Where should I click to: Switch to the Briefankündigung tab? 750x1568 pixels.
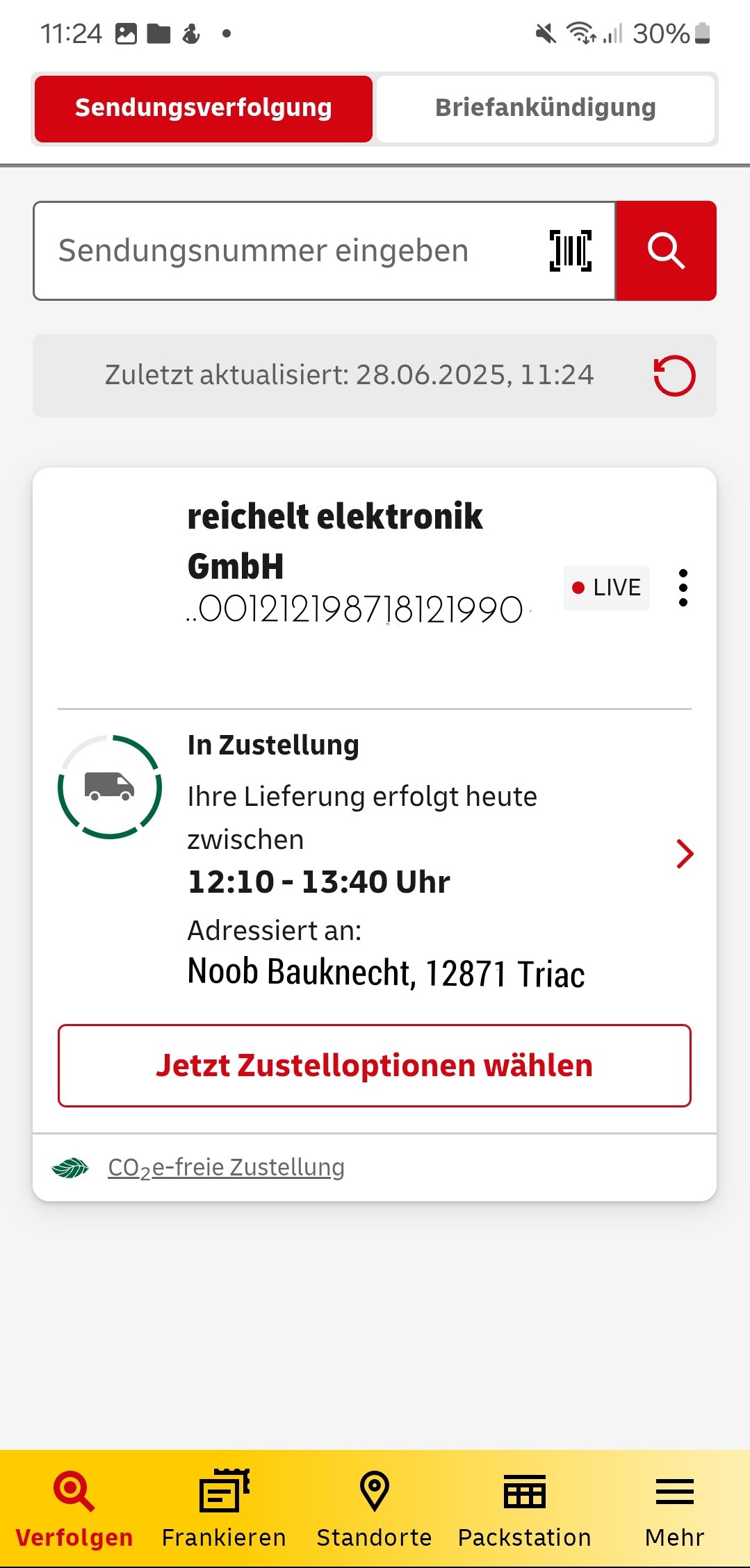546,109
